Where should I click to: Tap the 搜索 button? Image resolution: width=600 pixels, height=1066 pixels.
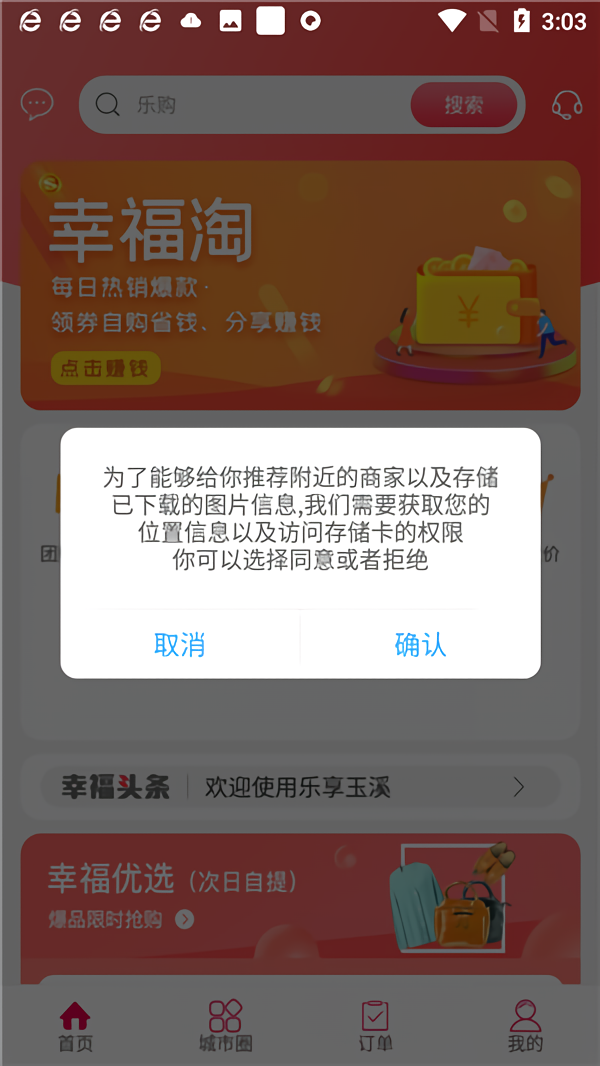click(464, 105)
